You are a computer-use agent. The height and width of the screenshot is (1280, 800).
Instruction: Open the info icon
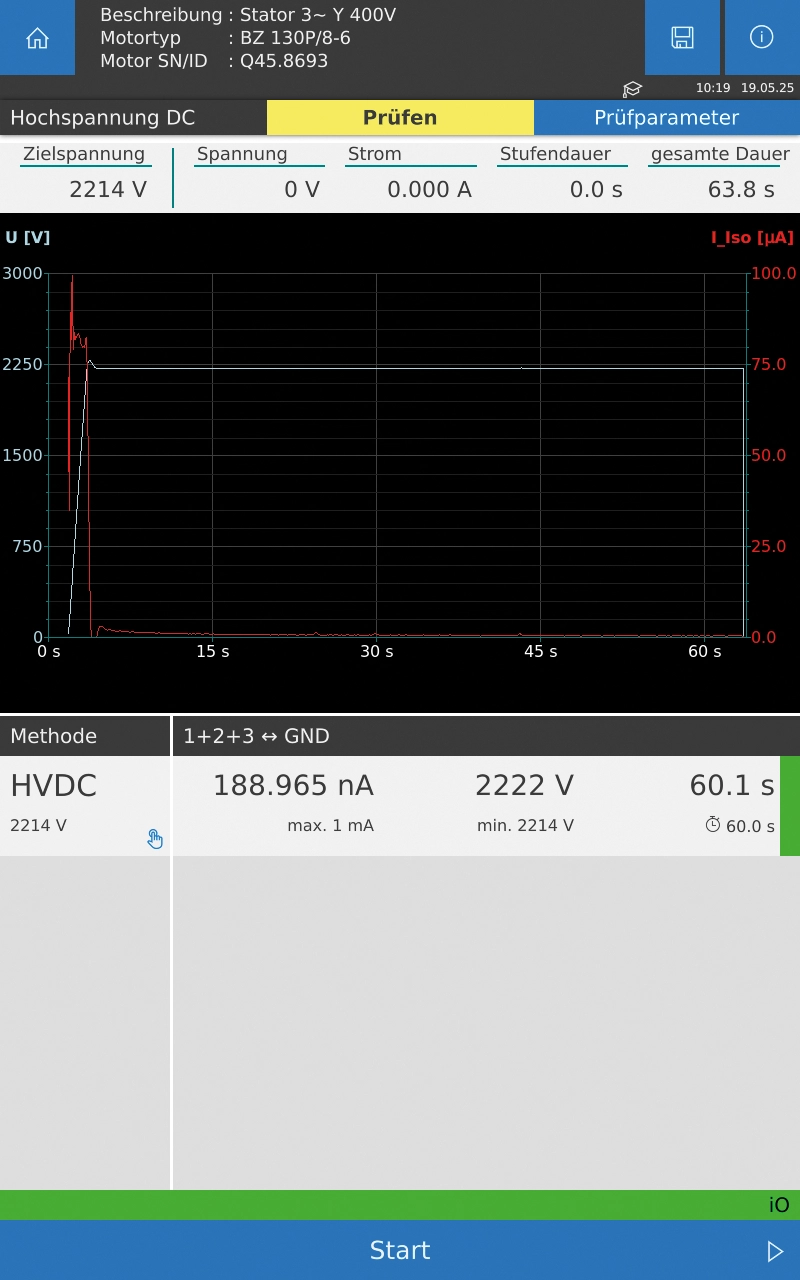pos(761,38)
